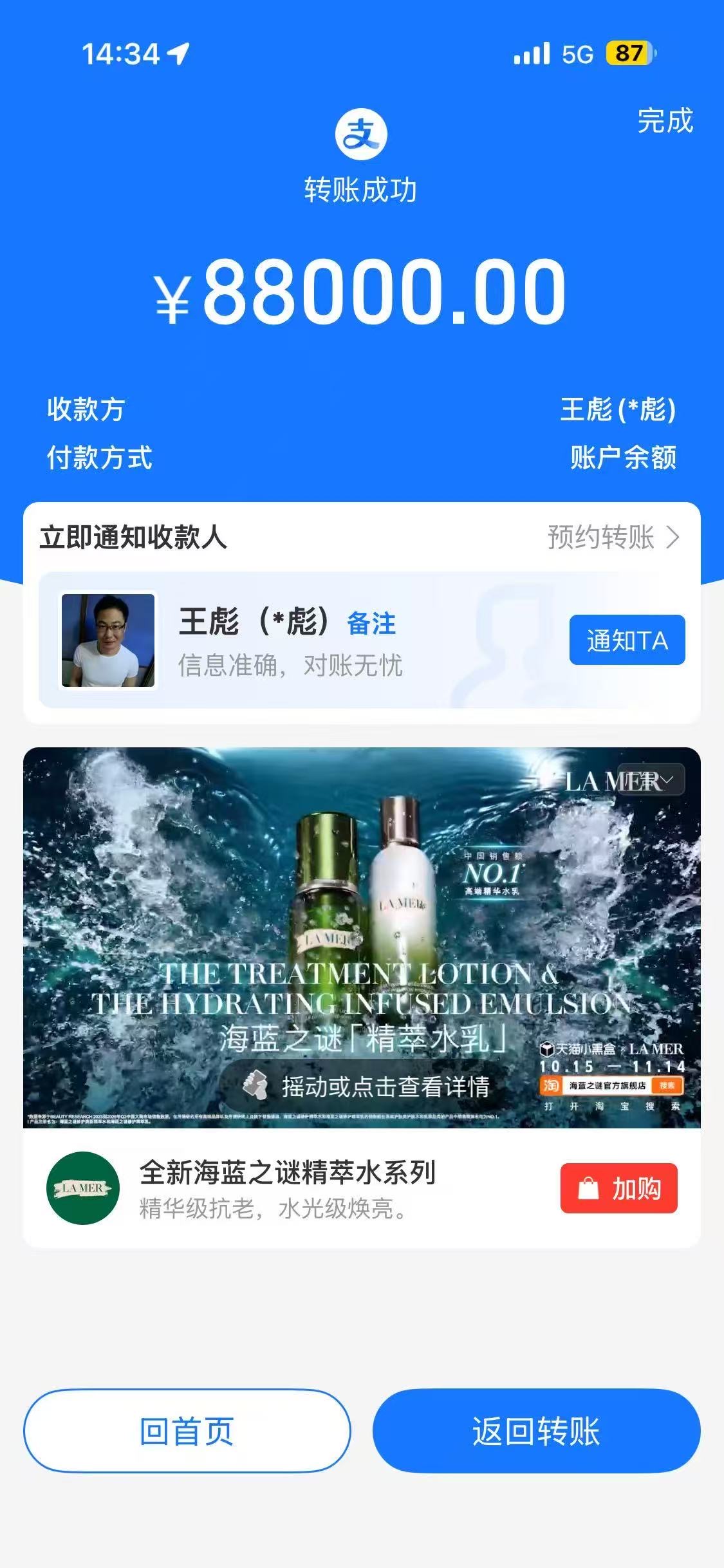
Task: Open the ad dropdown arrow on banner
Action: pyautogui.click(x=666, y=780)
